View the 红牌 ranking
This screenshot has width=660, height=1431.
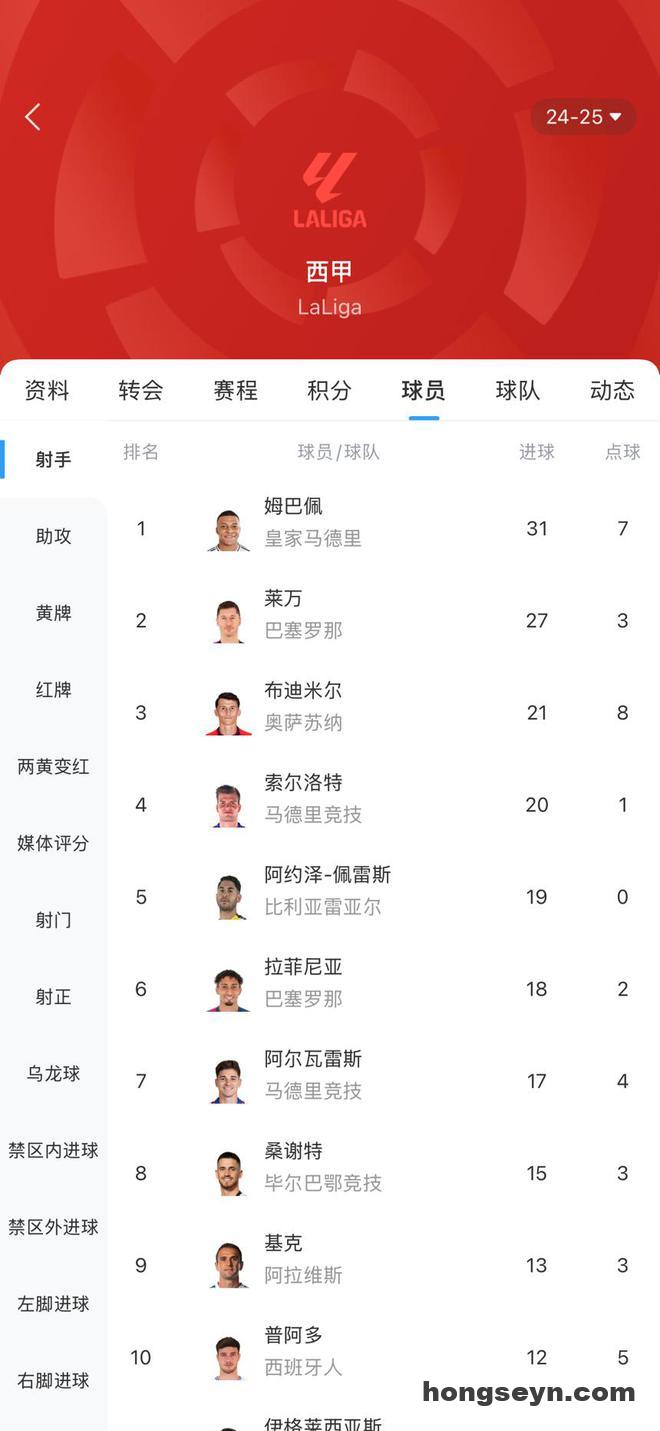(54, 690)
